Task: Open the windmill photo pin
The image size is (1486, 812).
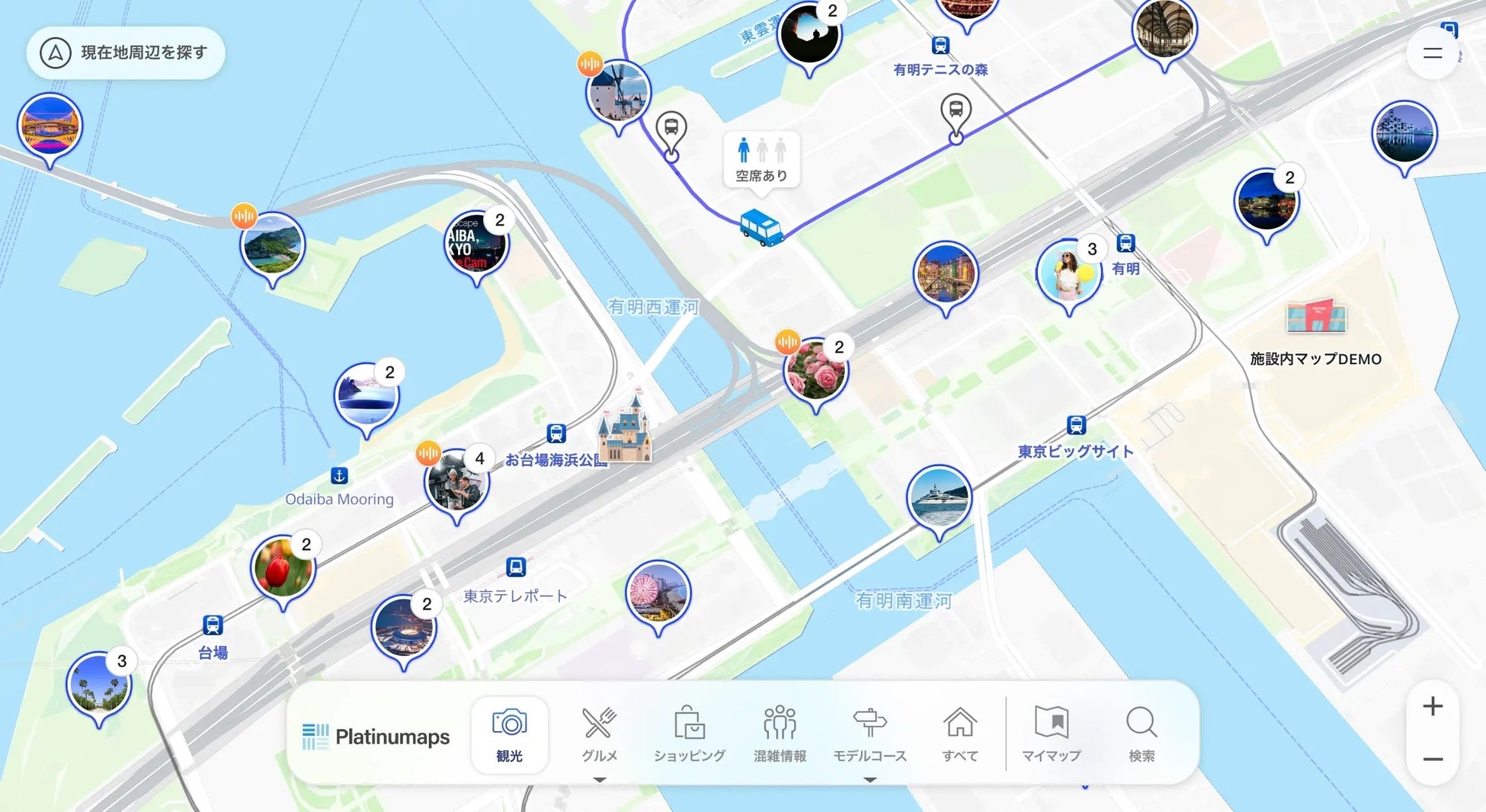Action: pos(618,92)
